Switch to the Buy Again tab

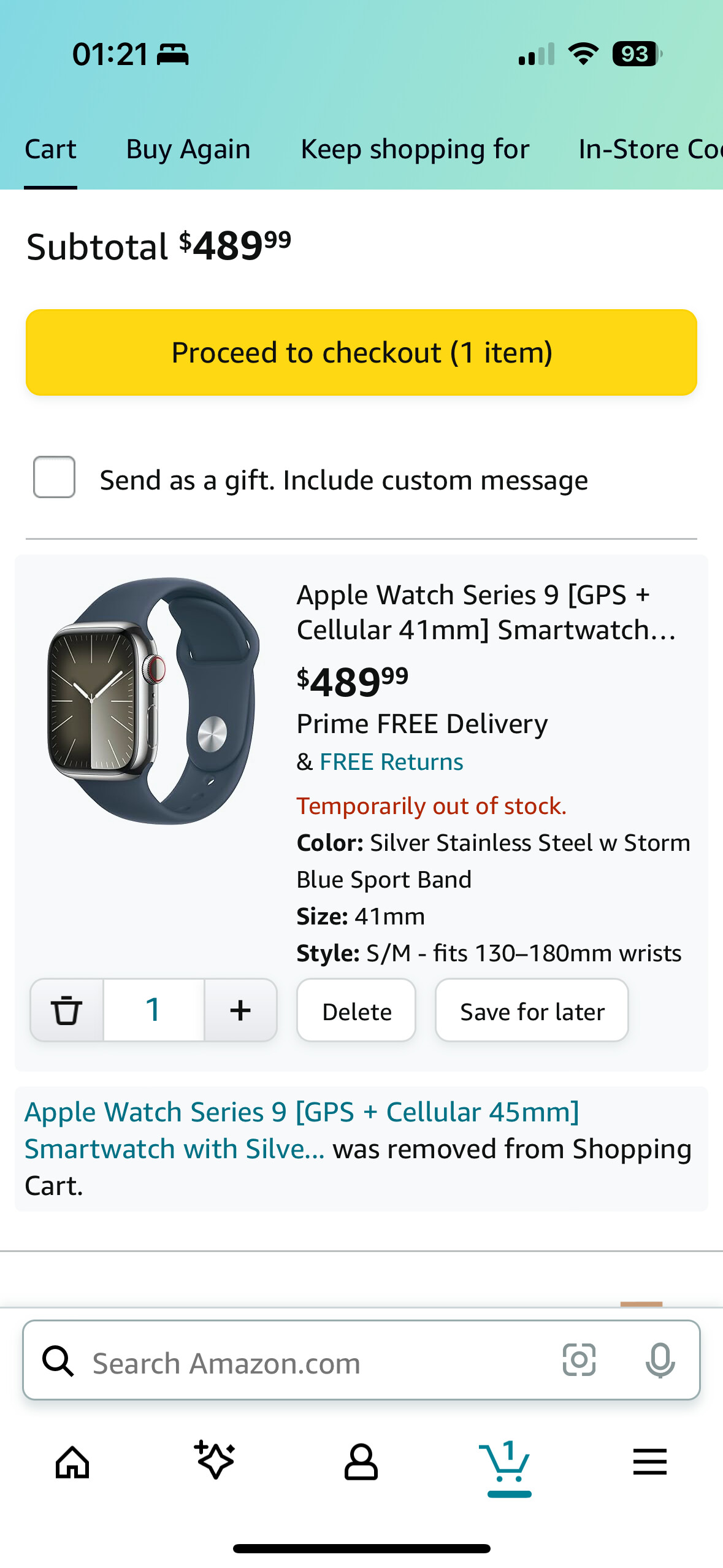pyautogui.click(x=188, y=148)
